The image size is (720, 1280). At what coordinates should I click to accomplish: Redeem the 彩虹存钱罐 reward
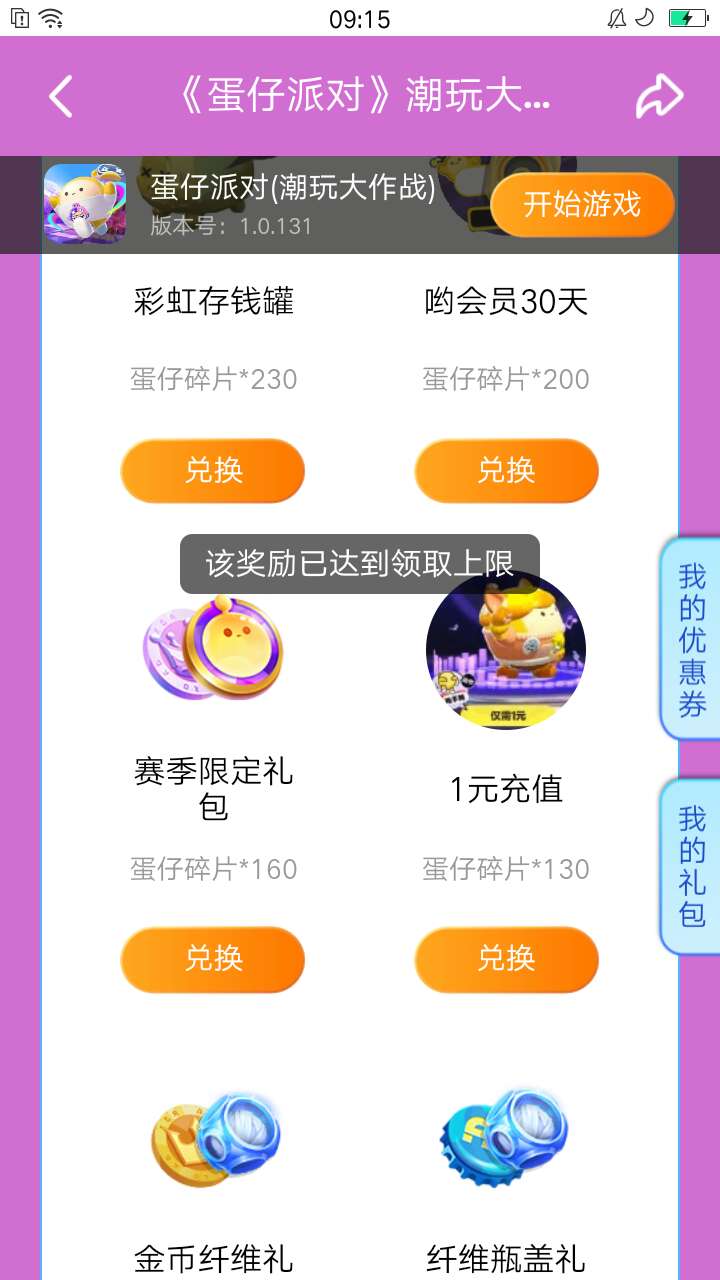tap(213, 470)
